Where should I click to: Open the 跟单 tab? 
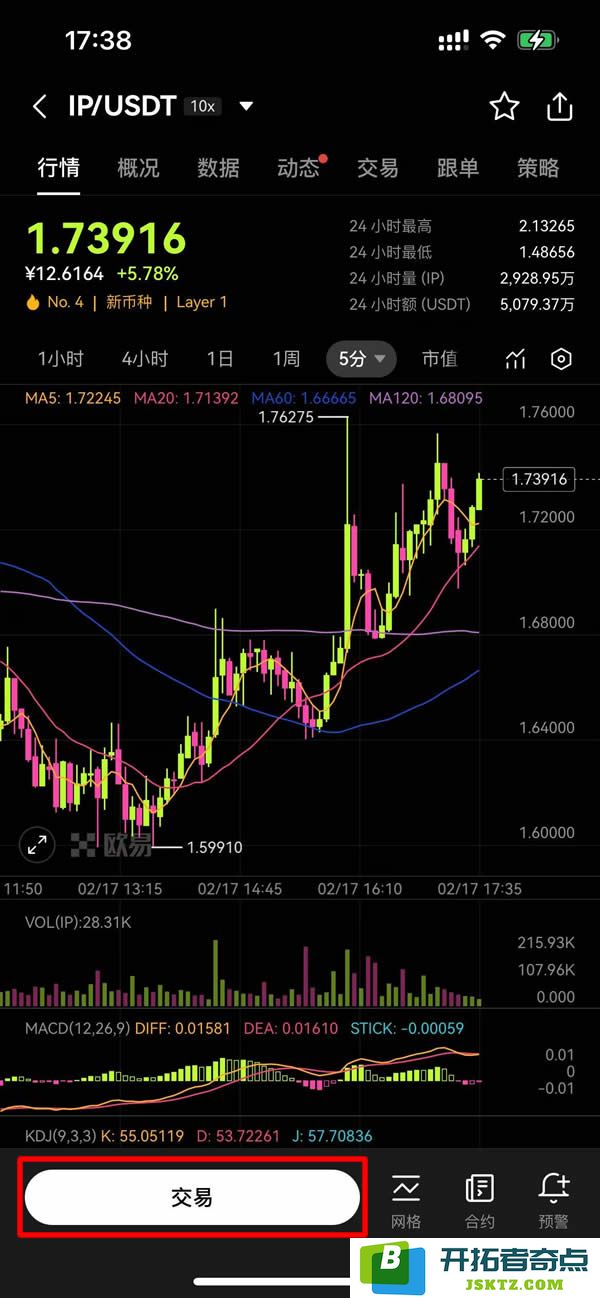pyautogui.click(x=458, y=168)
